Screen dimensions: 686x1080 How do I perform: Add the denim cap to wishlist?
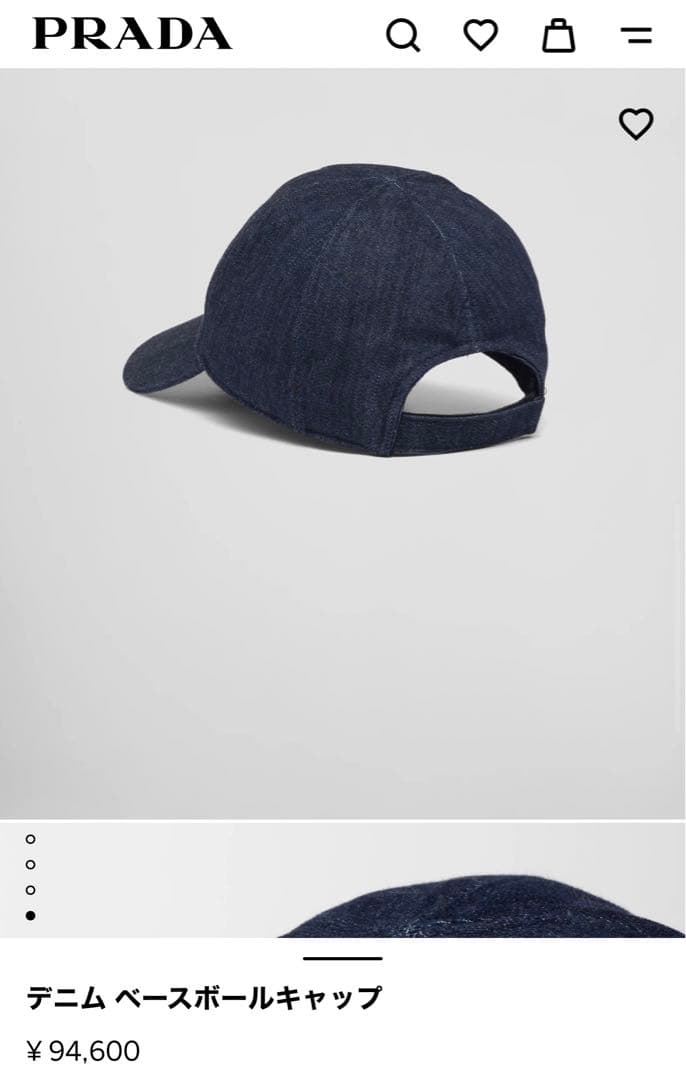pos(636,124)
